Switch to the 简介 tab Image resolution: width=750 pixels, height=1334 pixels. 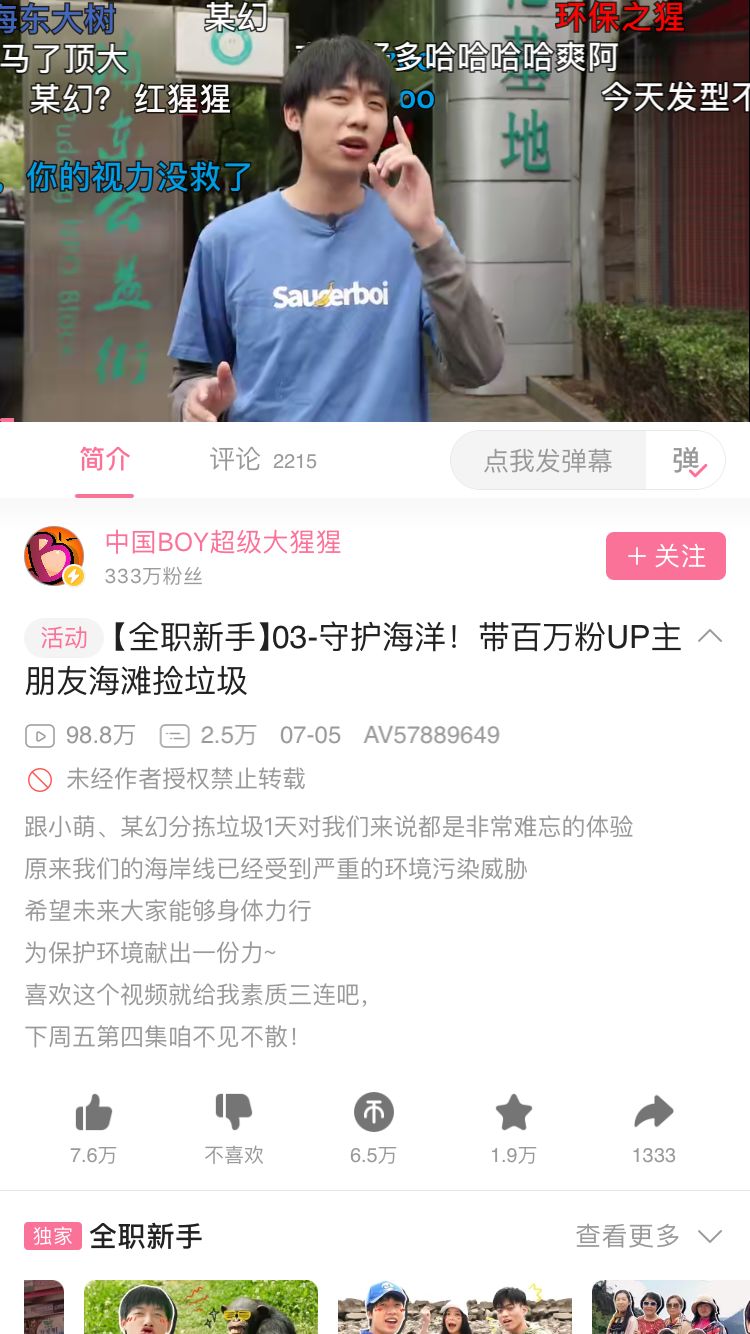click(105, 460)
